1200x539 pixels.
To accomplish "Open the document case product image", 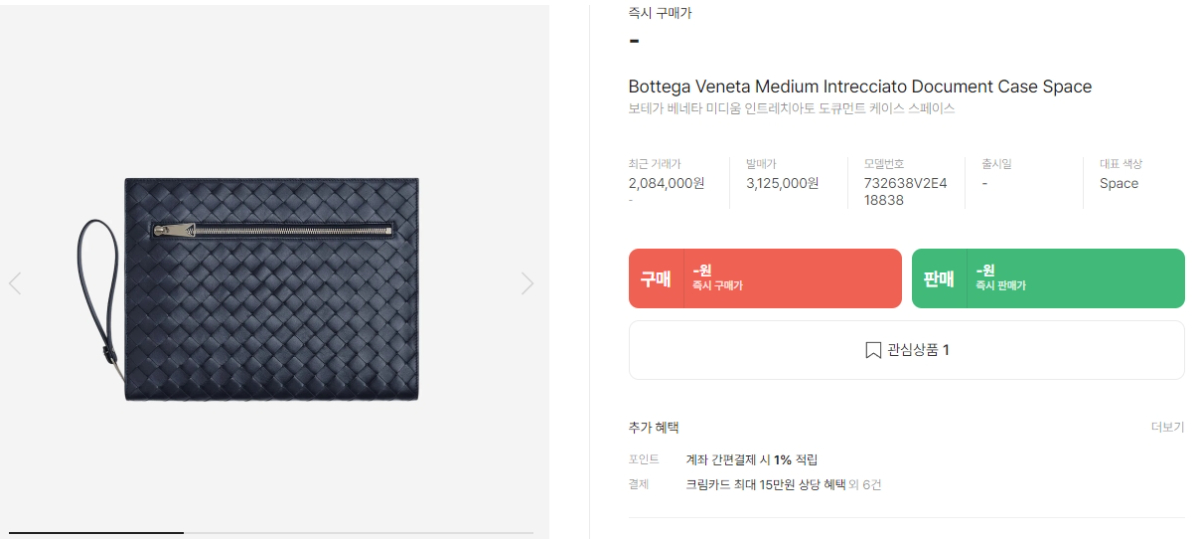I will pyautogui.click(x=270, y=288).
